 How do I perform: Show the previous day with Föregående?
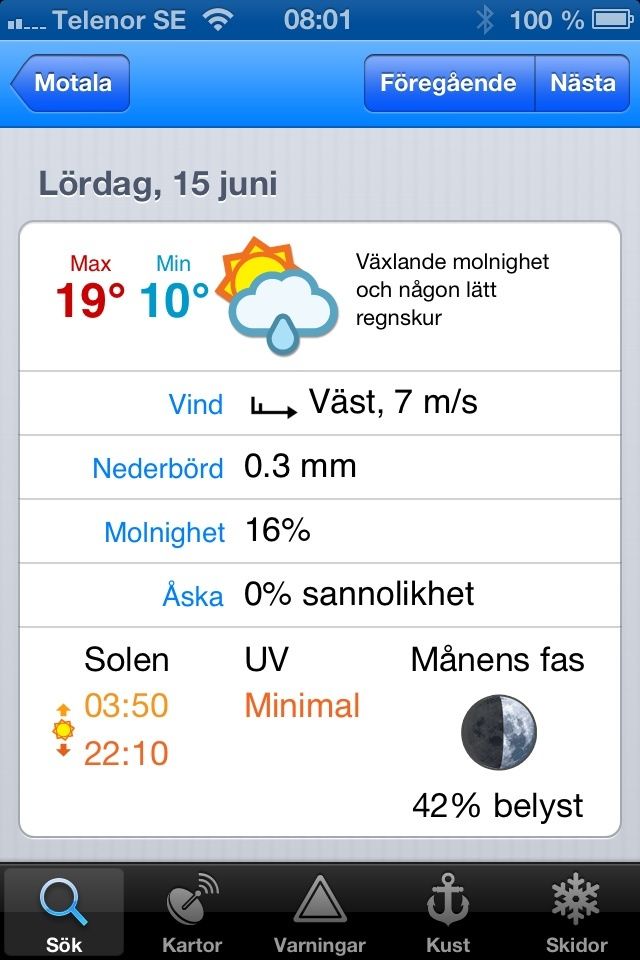(449, 83)
